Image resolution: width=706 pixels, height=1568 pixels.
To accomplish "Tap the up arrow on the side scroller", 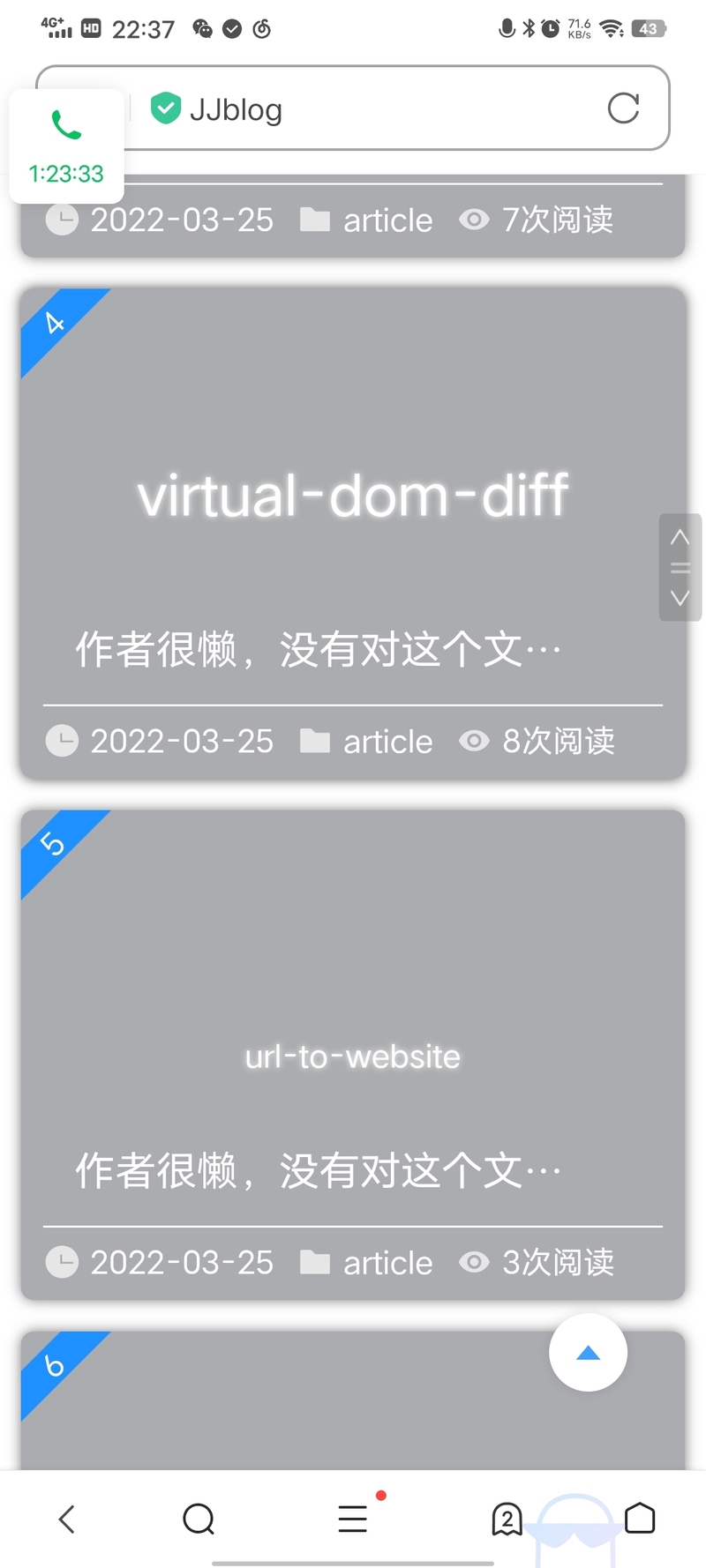I will [x=680, y=537].
